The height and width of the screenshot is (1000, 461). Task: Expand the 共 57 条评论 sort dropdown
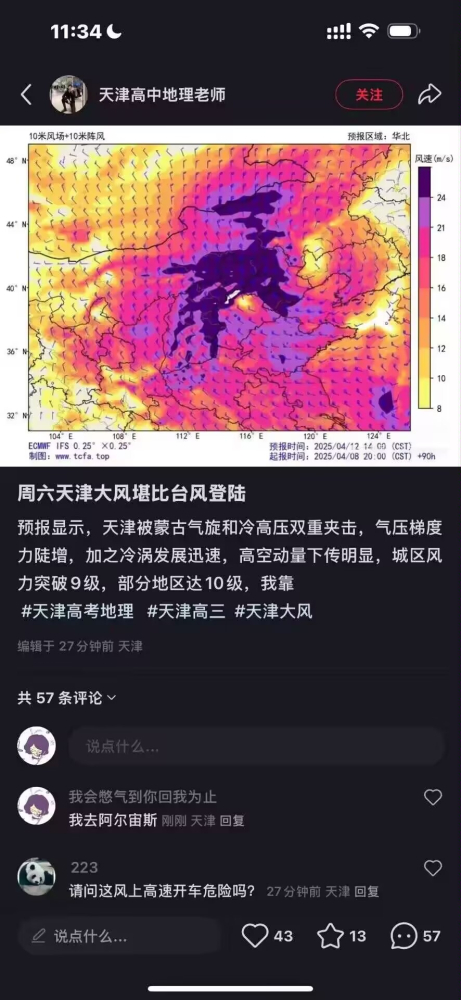67,698
